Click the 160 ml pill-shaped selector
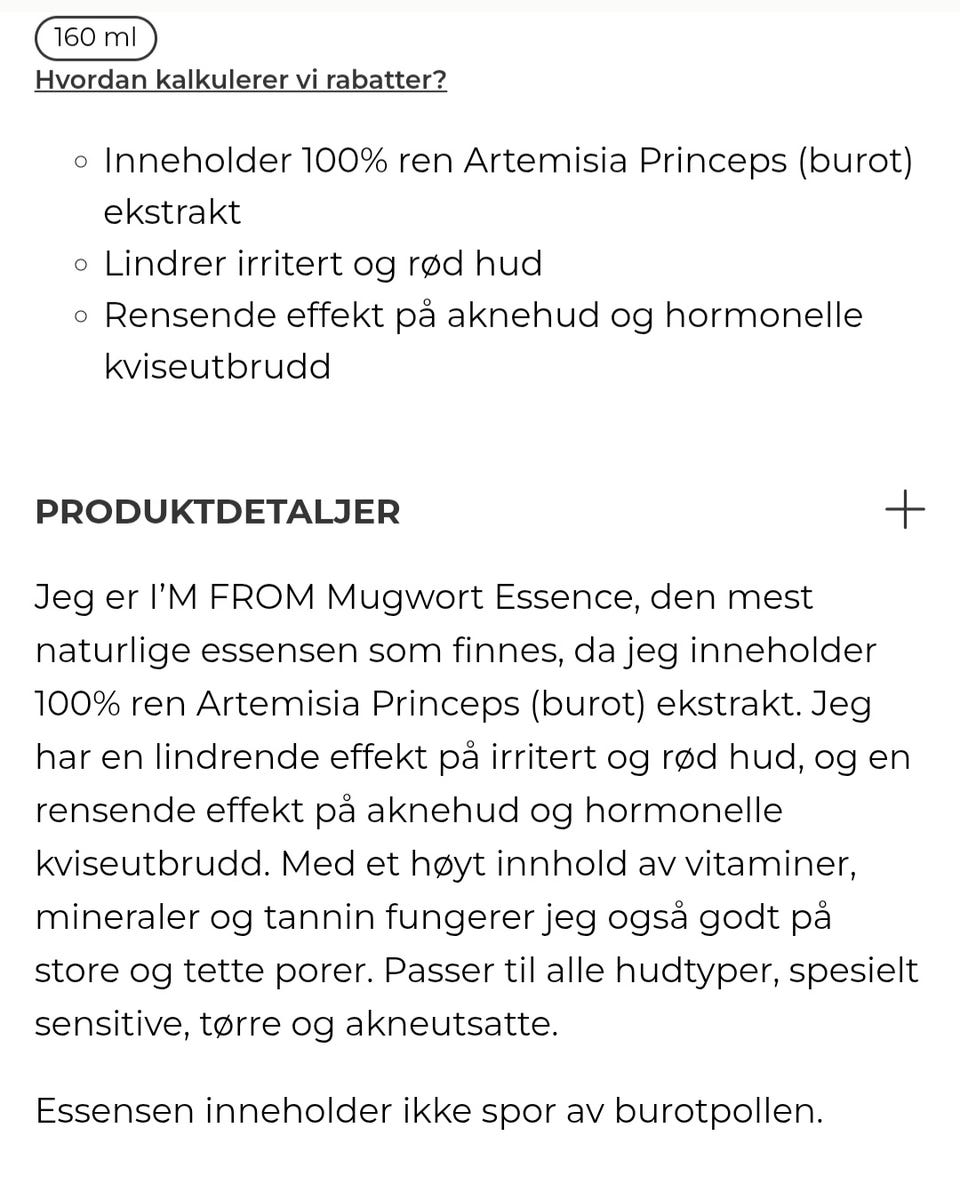This screenshot has width=960, height=1184. click(x=95, y=38)
